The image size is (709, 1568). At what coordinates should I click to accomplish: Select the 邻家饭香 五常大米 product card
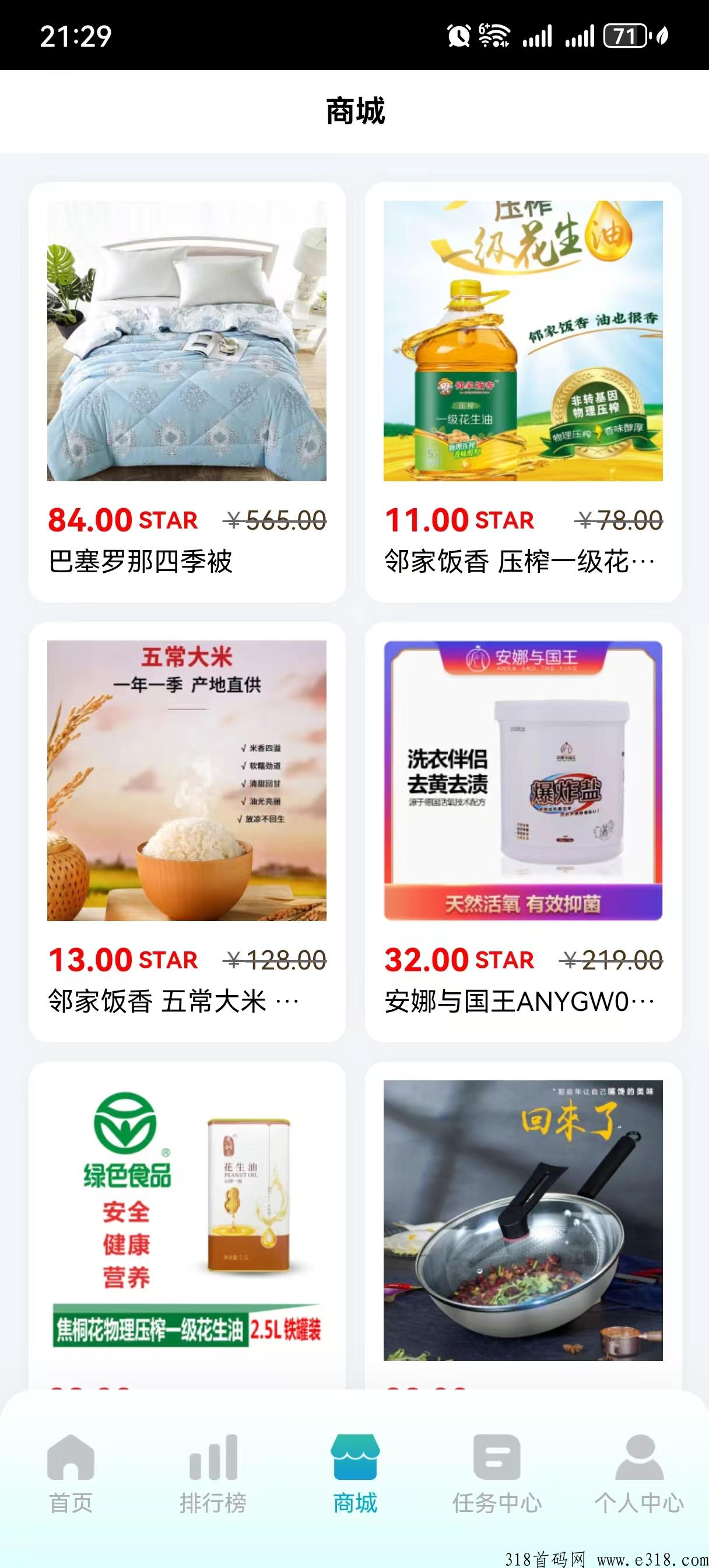(187, 831)
